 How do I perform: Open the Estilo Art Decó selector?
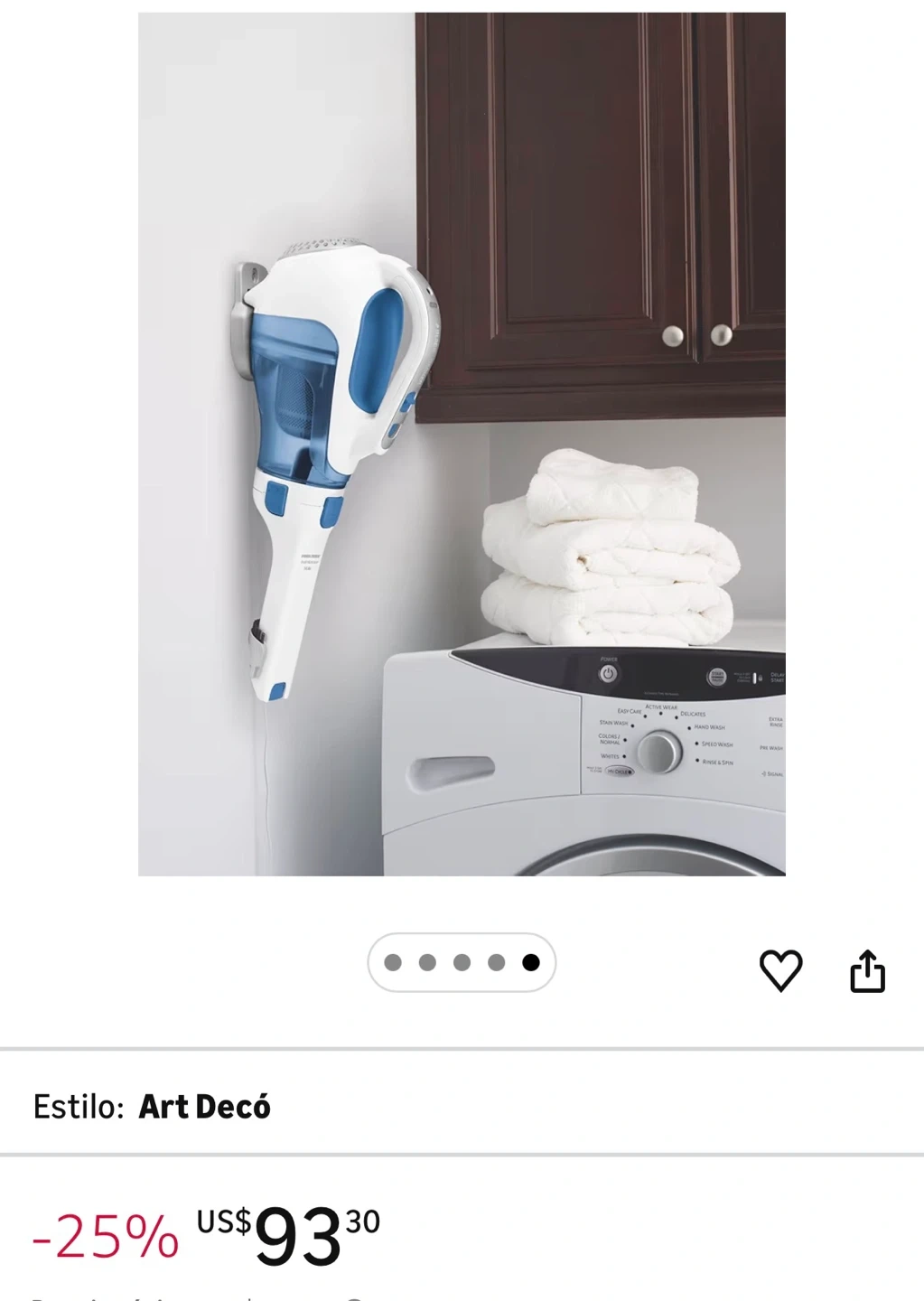click(462, 1106)
